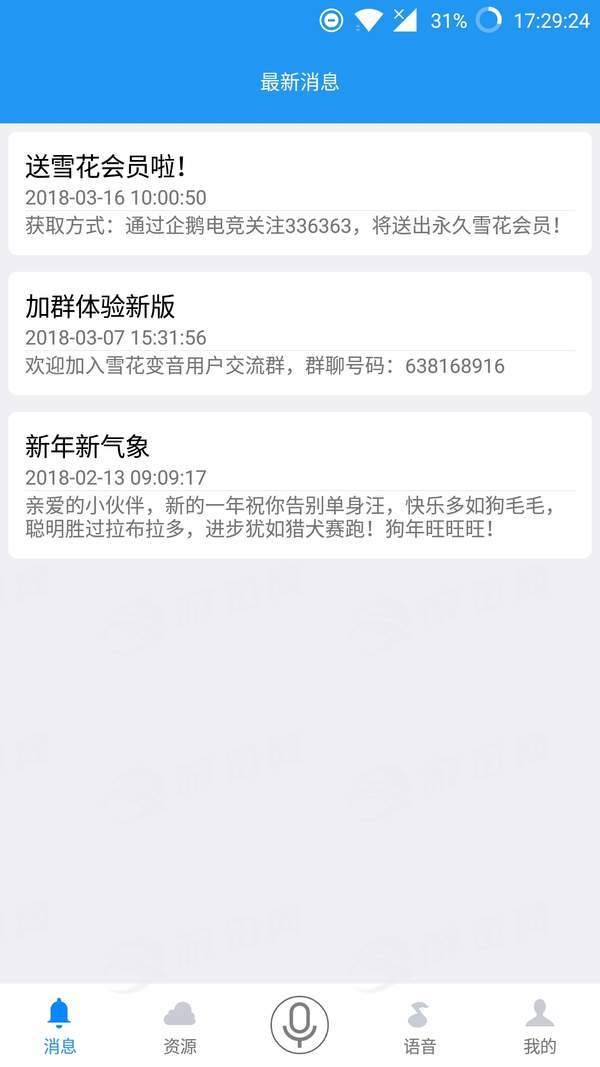Switch to the 语音 tab
The image size is (600, 1067).
[x=420, y=1026]
